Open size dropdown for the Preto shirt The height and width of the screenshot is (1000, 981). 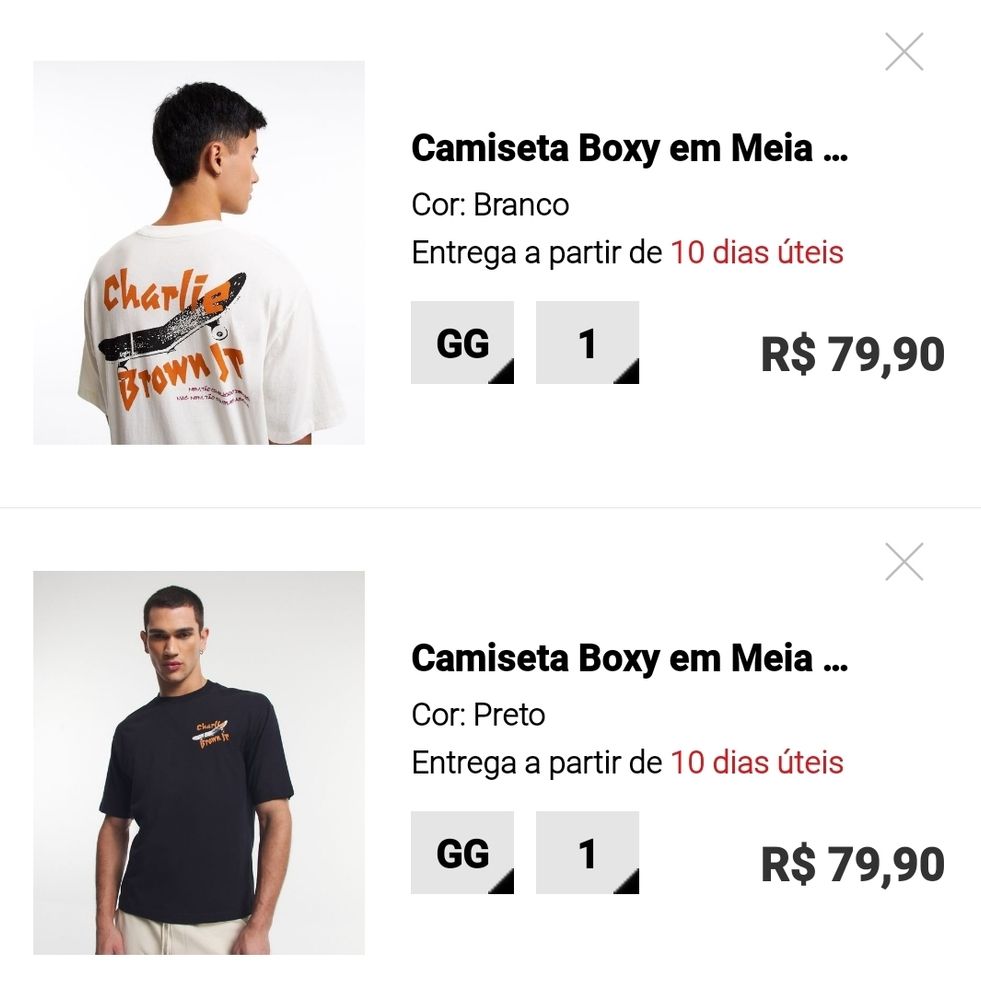click(462, 853)
